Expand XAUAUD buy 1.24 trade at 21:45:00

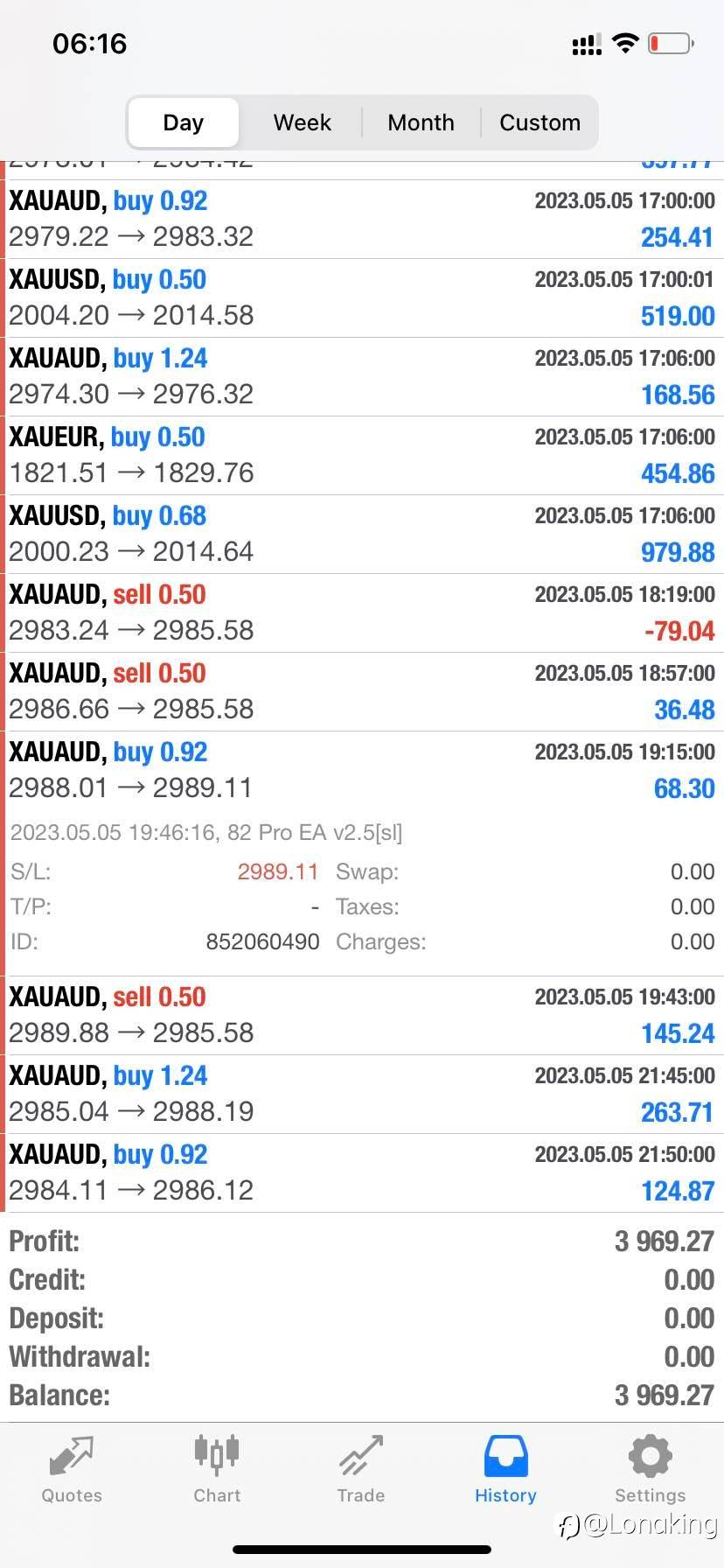(362, 1095)
